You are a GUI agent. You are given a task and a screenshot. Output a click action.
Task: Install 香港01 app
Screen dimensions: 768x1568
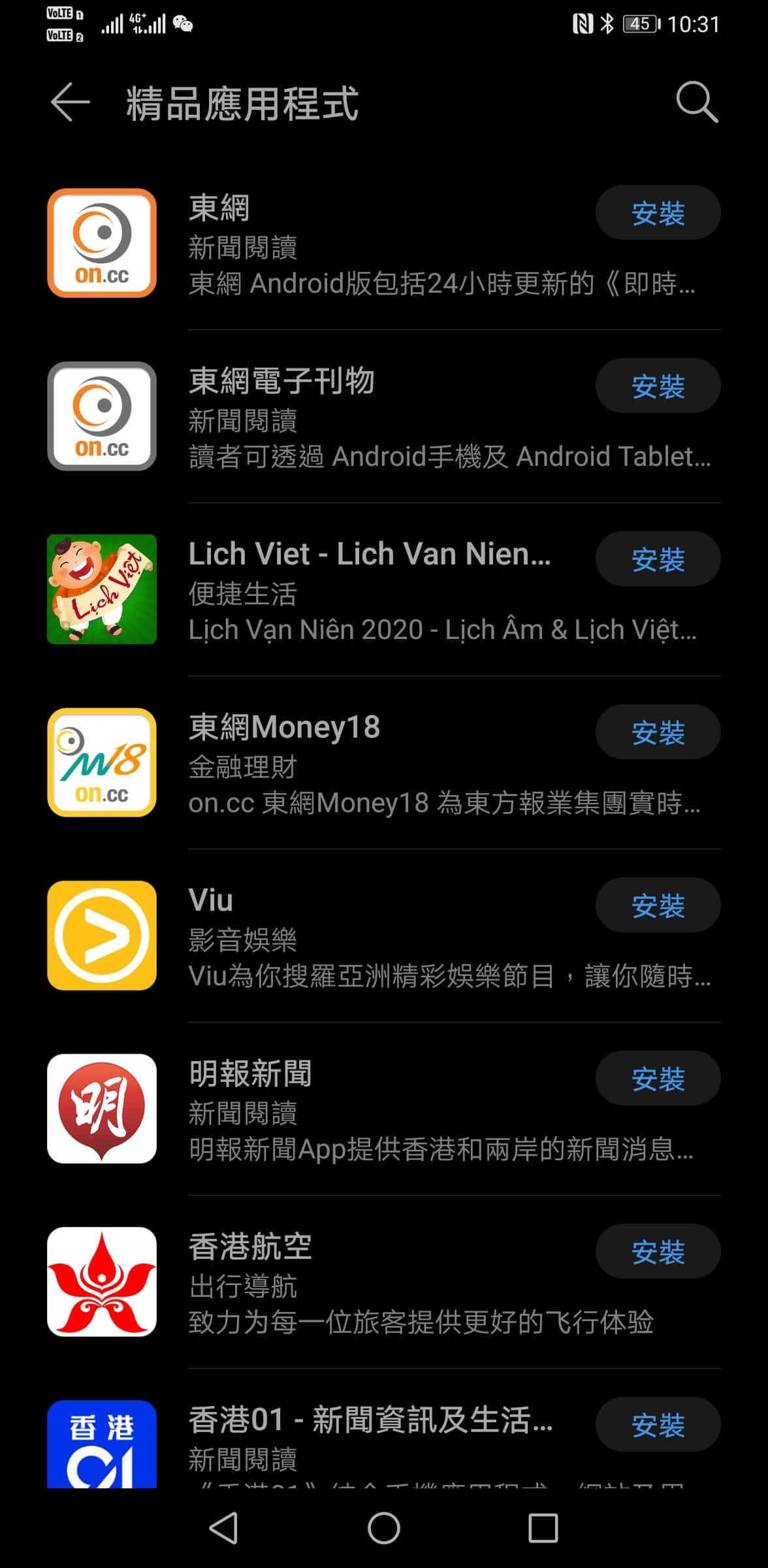click(658, 1425)
